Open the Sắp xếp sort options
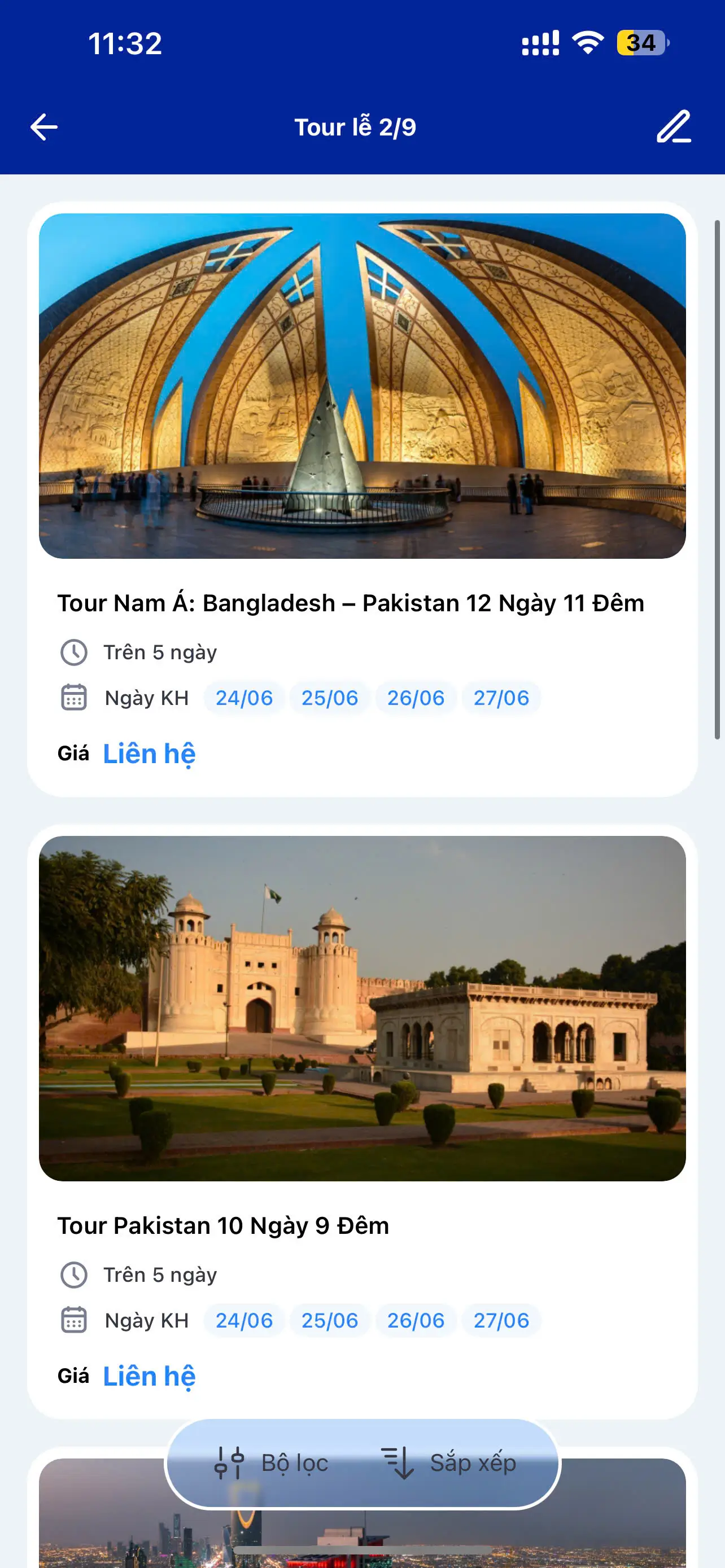 449,1462
